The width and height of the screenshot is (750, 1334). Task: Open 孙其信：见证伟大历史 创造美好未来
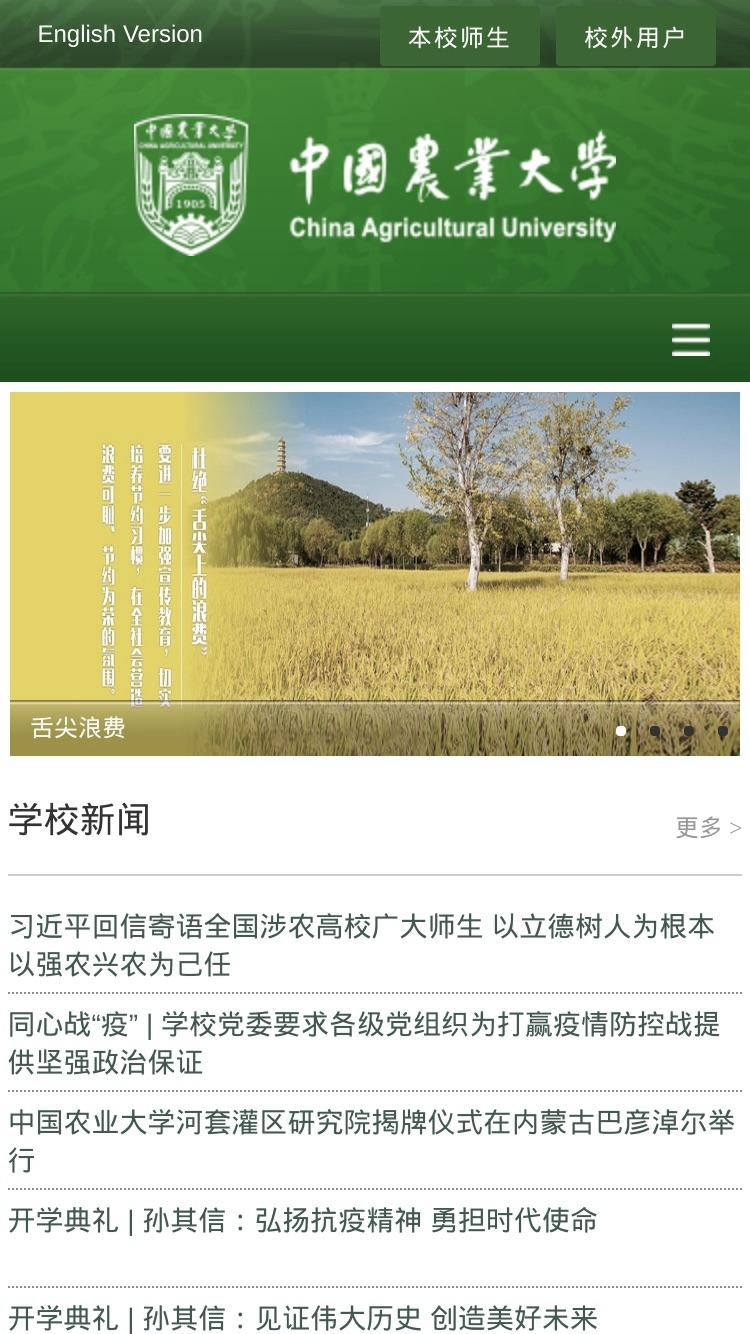[303, 1317]
